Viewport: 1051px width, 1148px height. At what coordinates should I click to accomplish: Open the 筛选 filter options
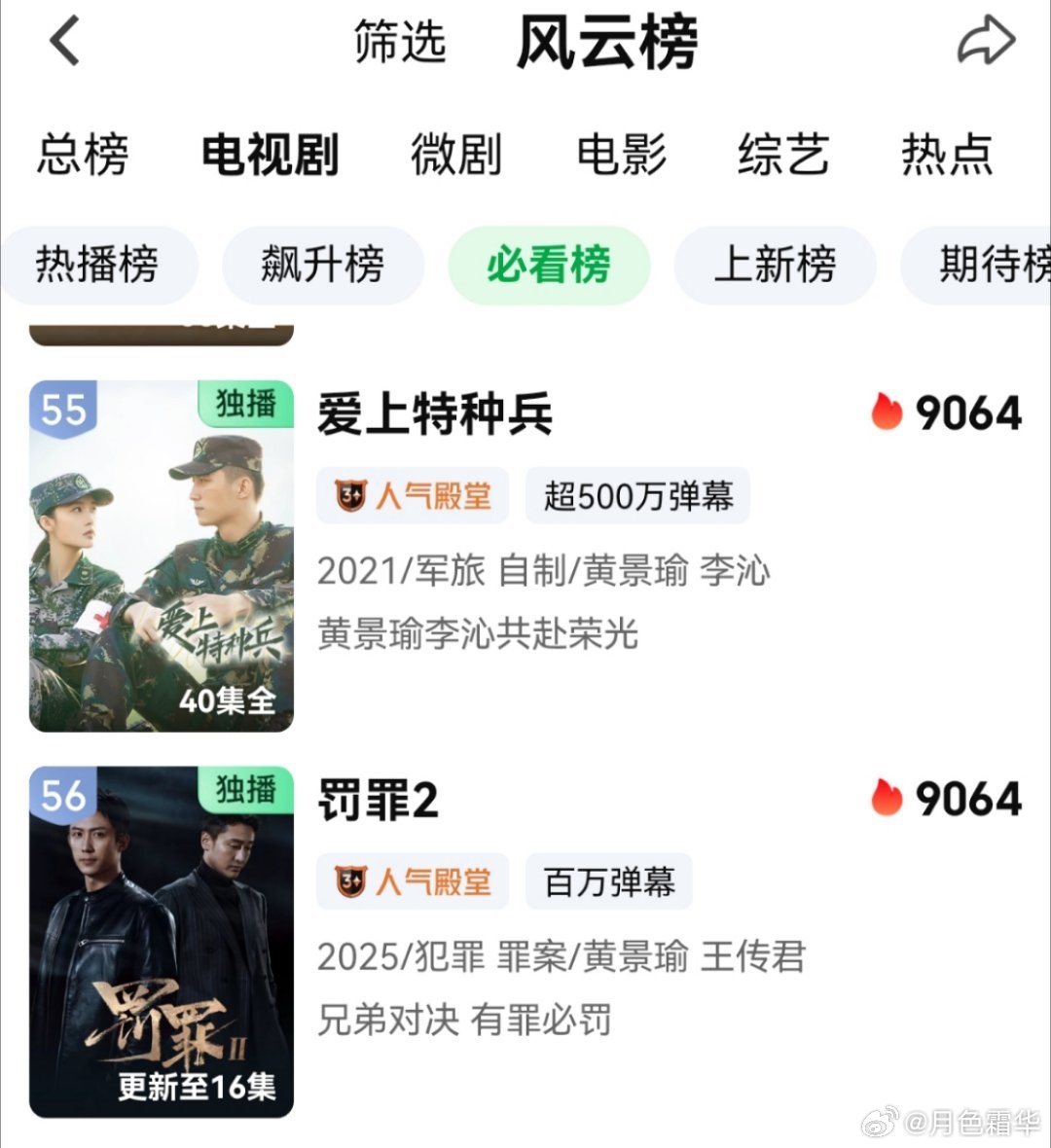(x=397, y=43)
